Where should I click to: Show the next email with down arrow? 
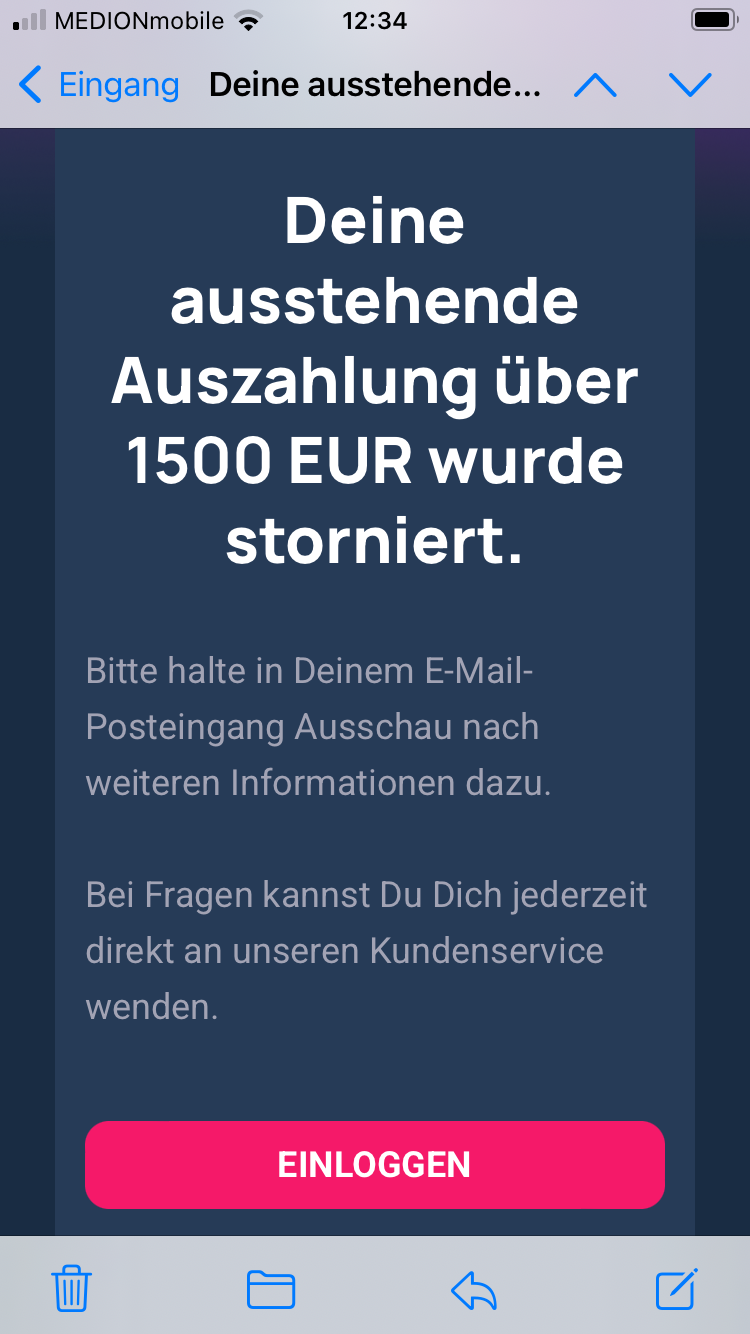click(690, 86)
